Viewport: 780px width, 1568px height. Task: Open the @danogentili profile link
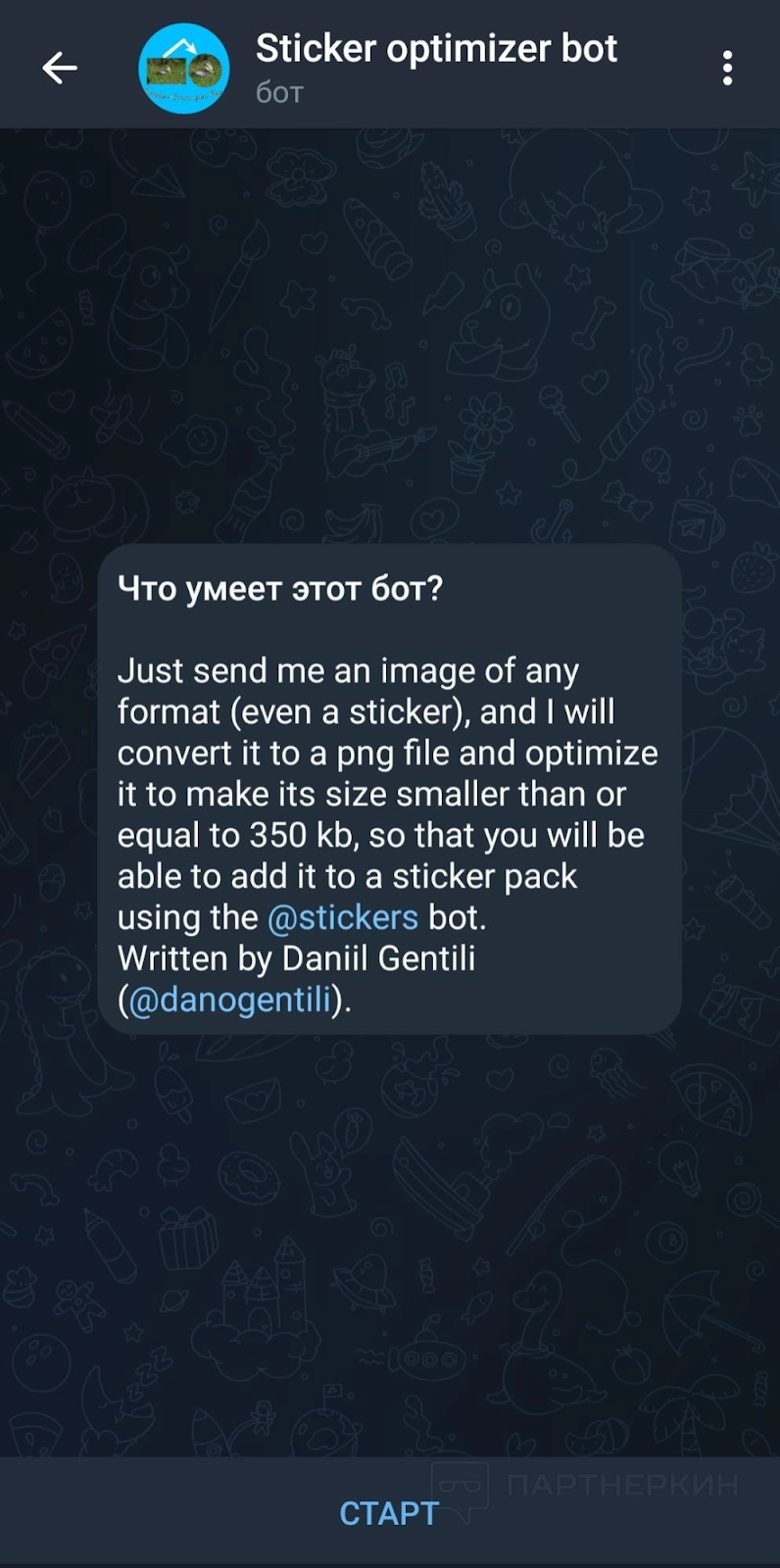(229, 1000)
